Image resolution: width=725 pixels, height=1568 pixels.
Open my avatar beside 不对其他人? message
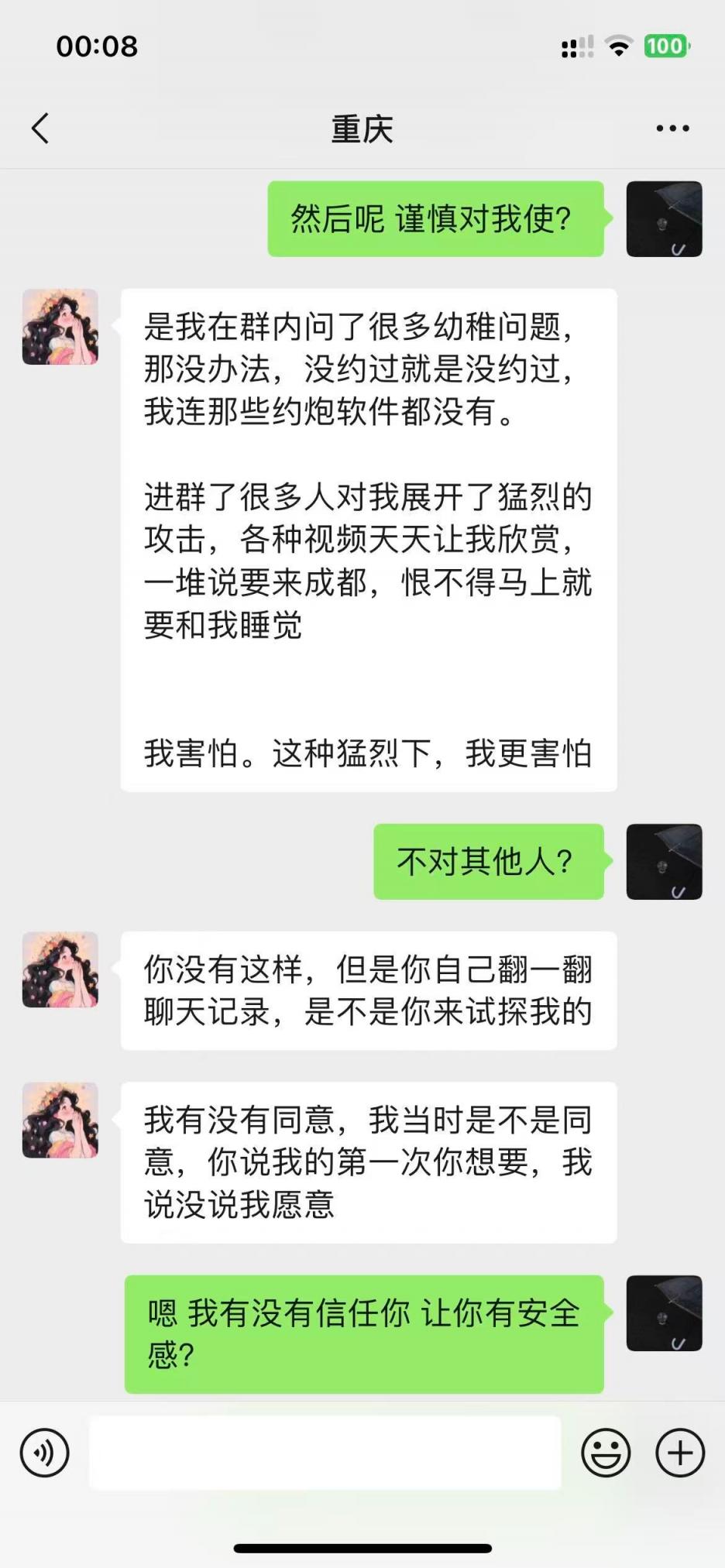pyautogui.click(x=664, y=862)
